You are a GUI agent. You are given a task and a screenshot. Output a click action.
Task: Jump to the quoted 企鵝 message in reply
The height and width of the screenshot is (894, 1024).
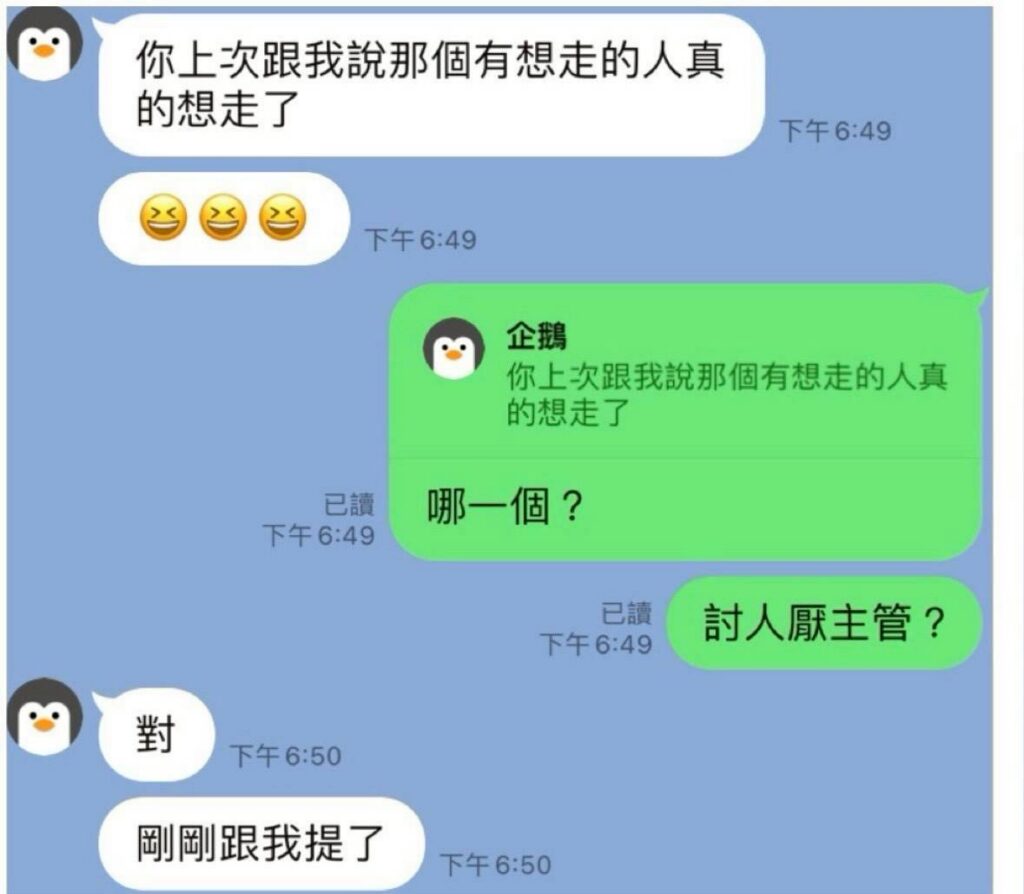tap(685, 372)
